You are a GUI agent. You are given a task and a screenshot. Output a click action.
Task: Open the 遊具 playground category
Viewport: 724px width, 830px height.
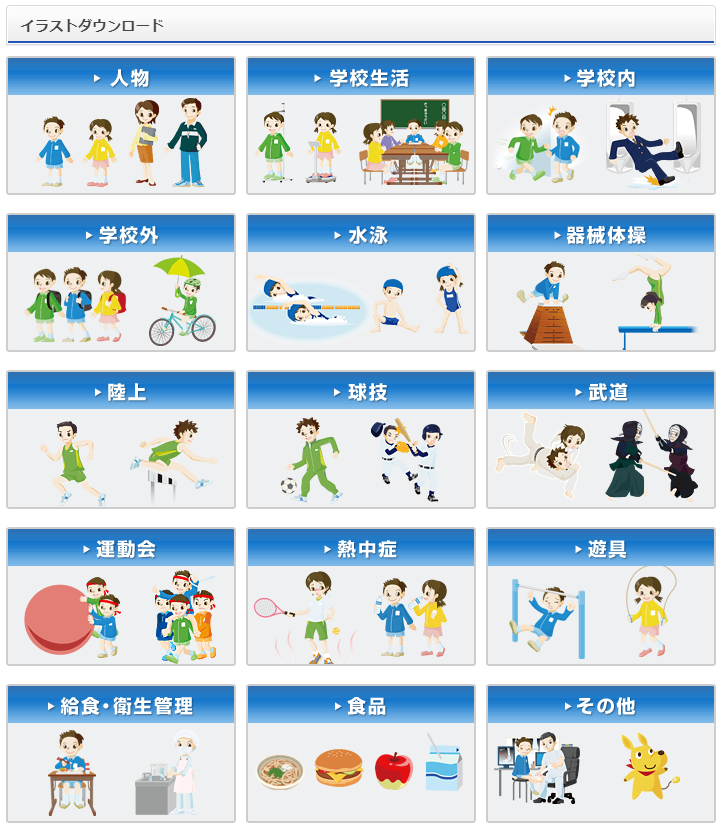click(x=601, y=549)
